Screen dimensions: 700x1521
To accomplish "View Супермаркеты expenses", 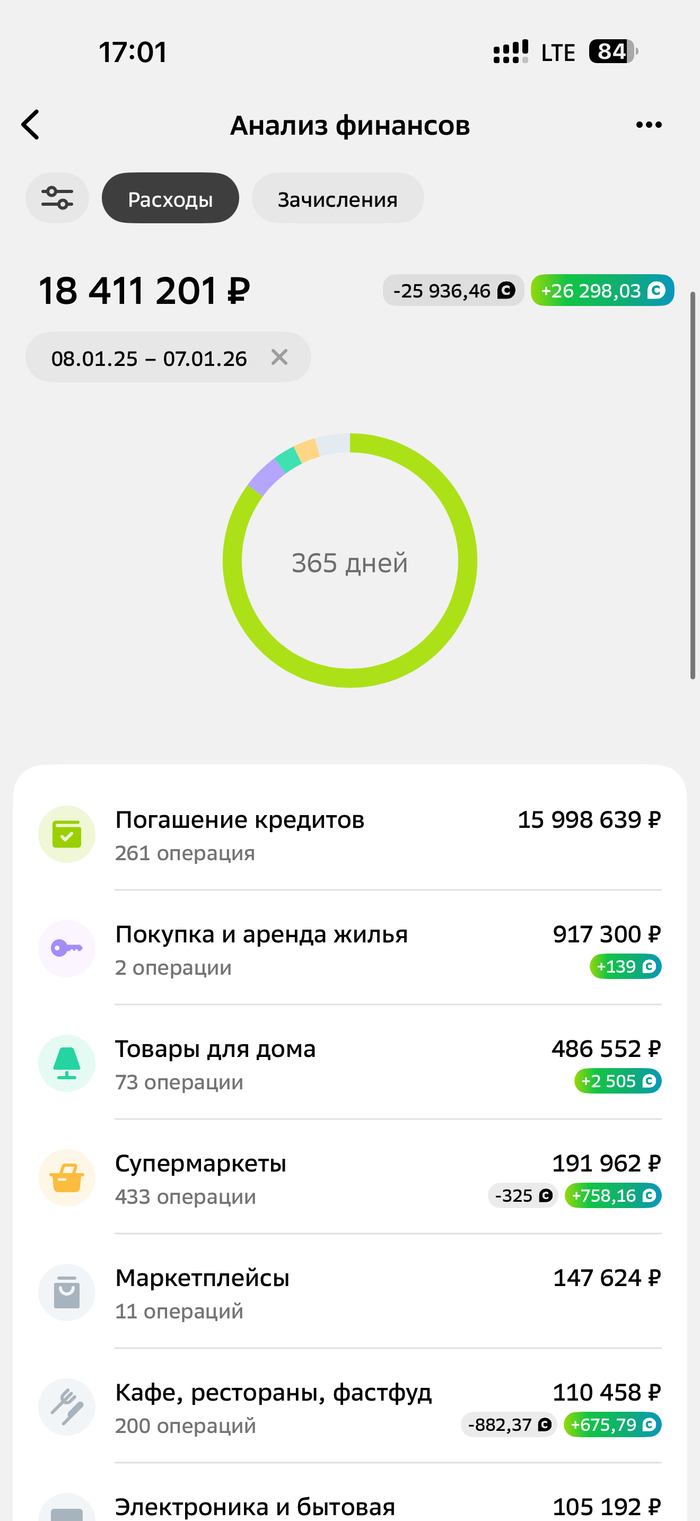I will tap(350, 1178).
